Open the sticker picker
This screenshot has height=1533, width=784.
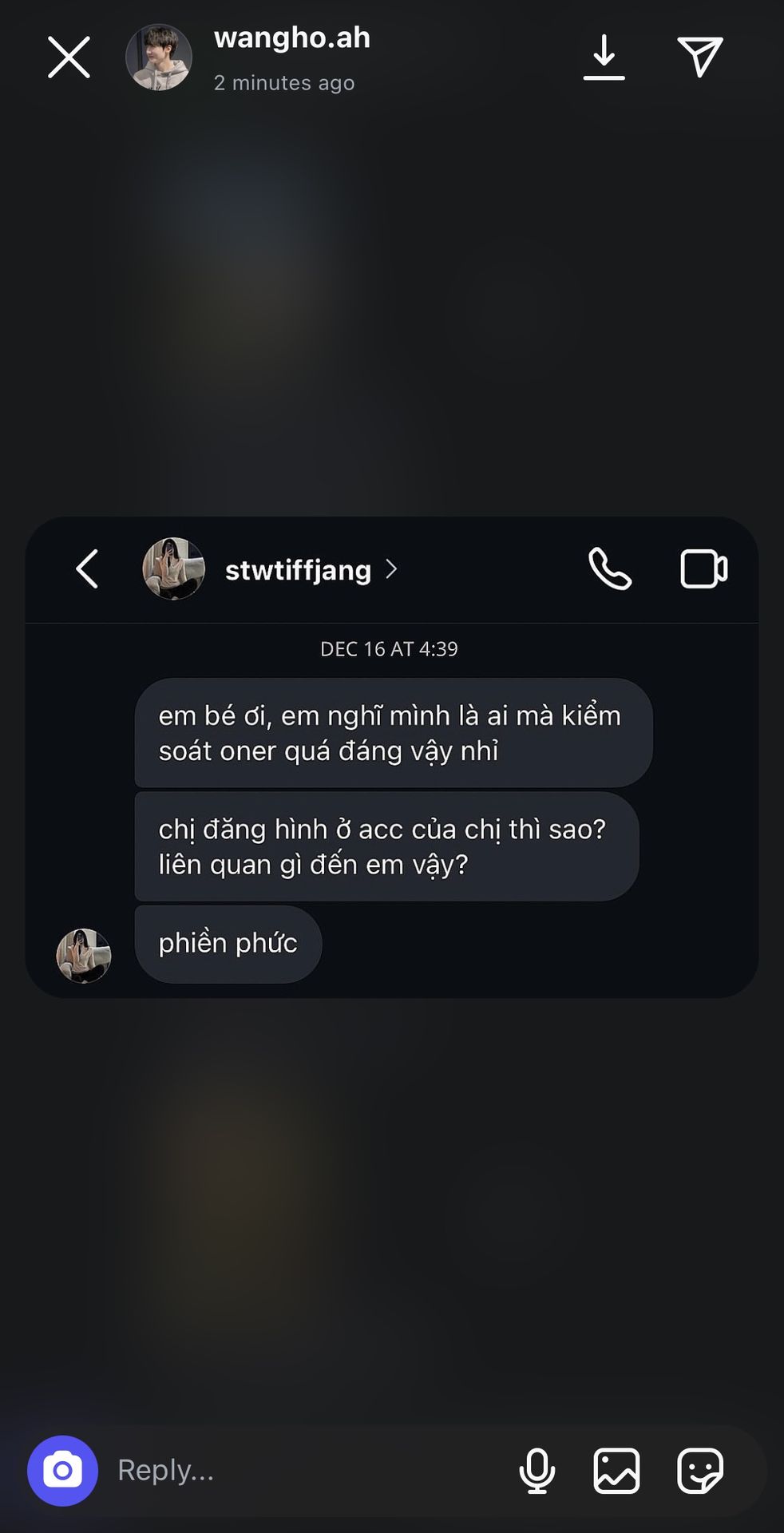pos(700,1470)
